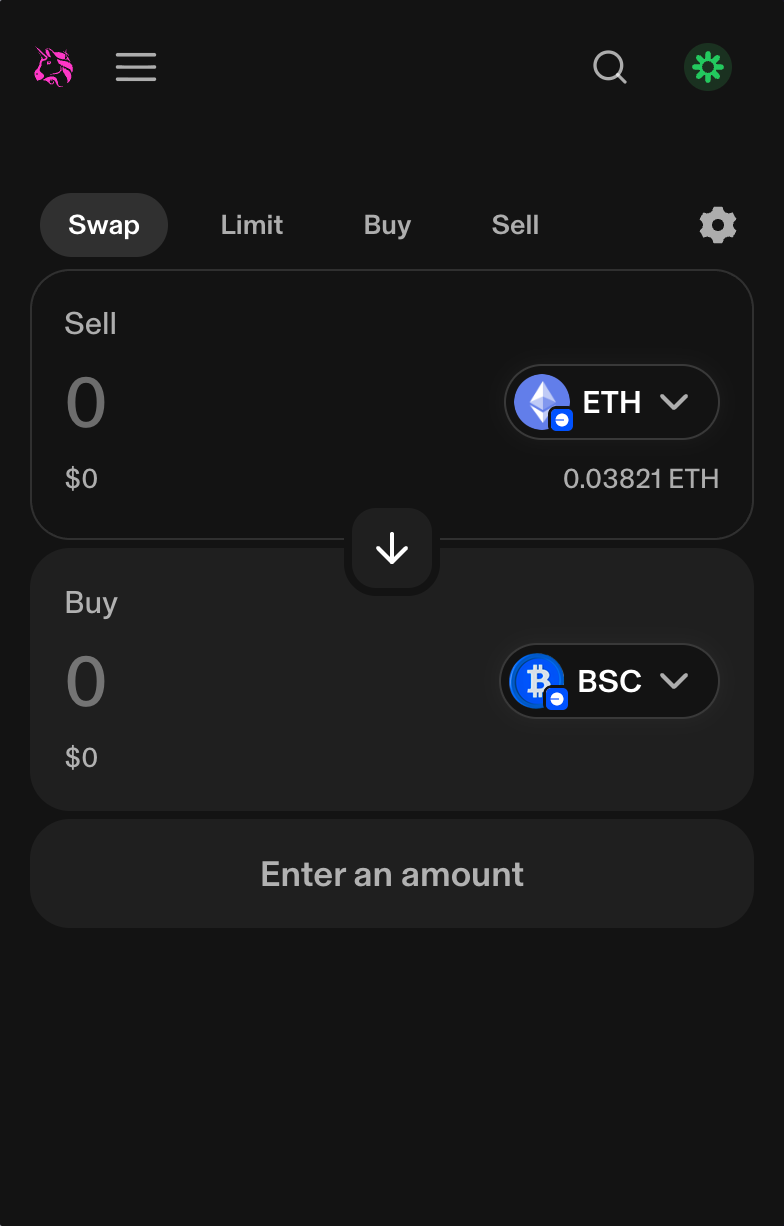Flip tokens with the down arrow
This screenshot has width=784, height=1226.
tap(392, 548)
